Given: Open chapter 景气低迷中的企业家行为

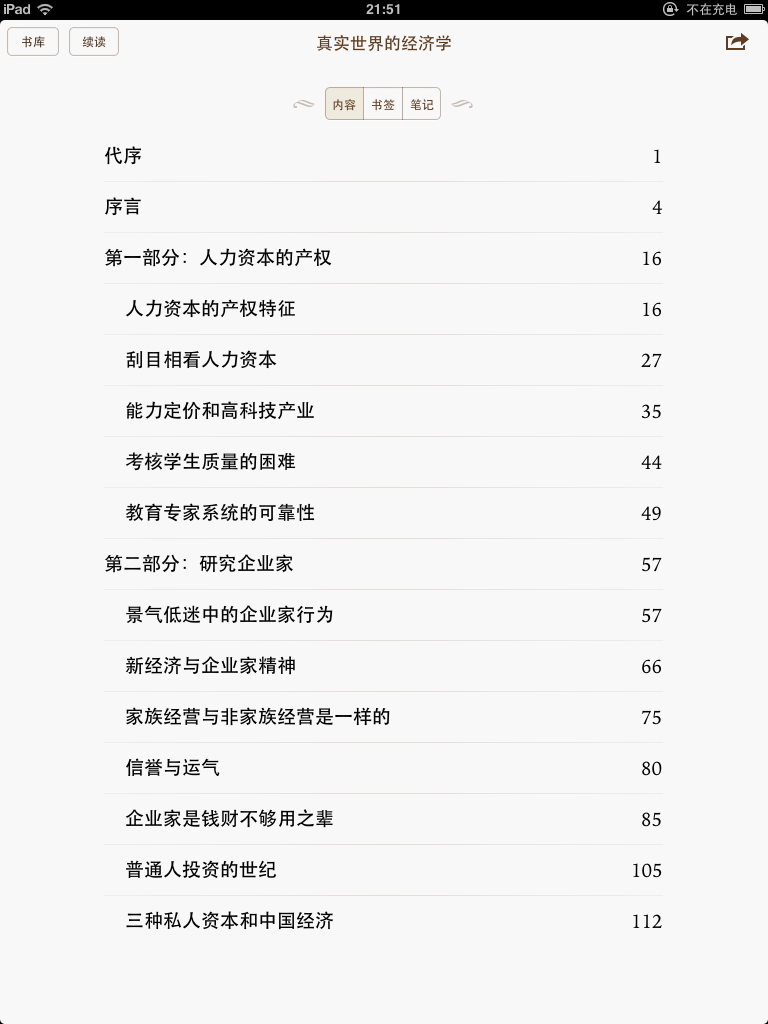Looking at the screenshot, I should click(x=229, y=615).
